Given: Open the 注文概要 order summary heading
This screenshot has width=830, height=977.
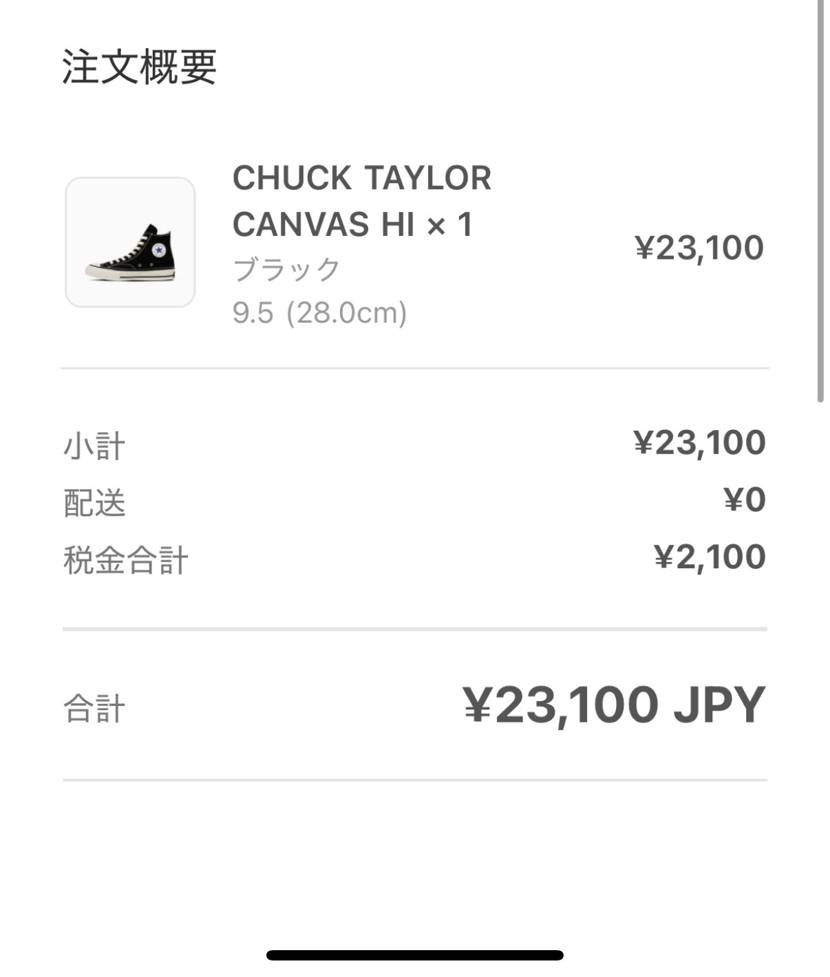Looking at the screenshot, I should (x=138, y=67).
